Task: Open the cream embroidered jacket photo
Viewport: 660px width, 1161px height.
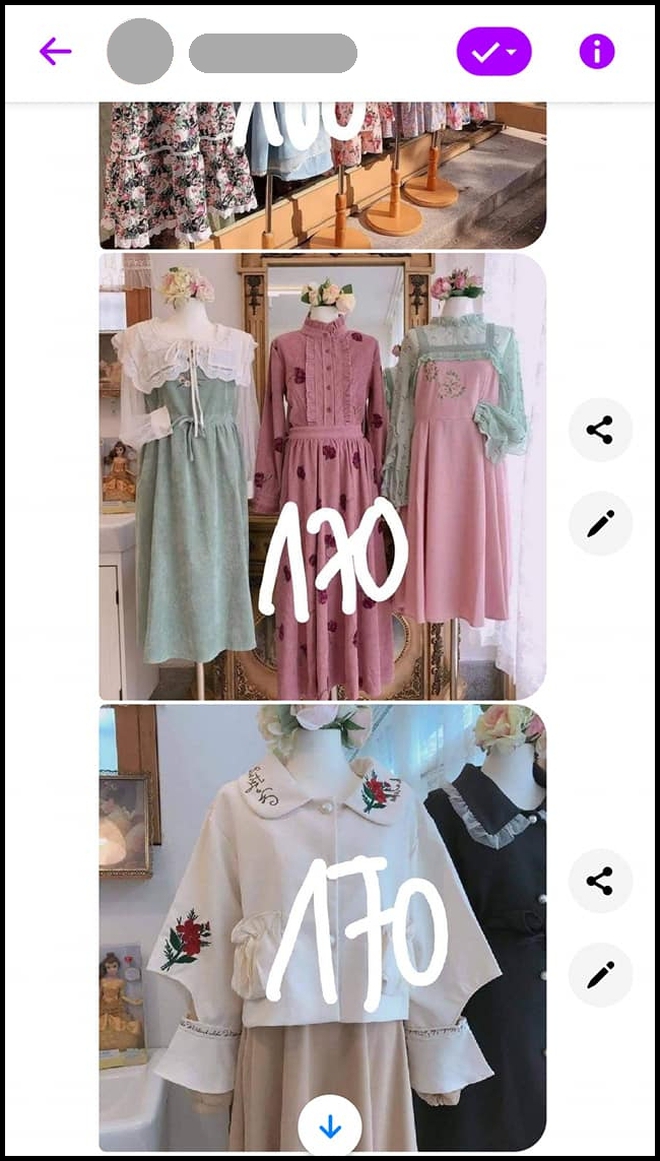Action: pos(322,900)
